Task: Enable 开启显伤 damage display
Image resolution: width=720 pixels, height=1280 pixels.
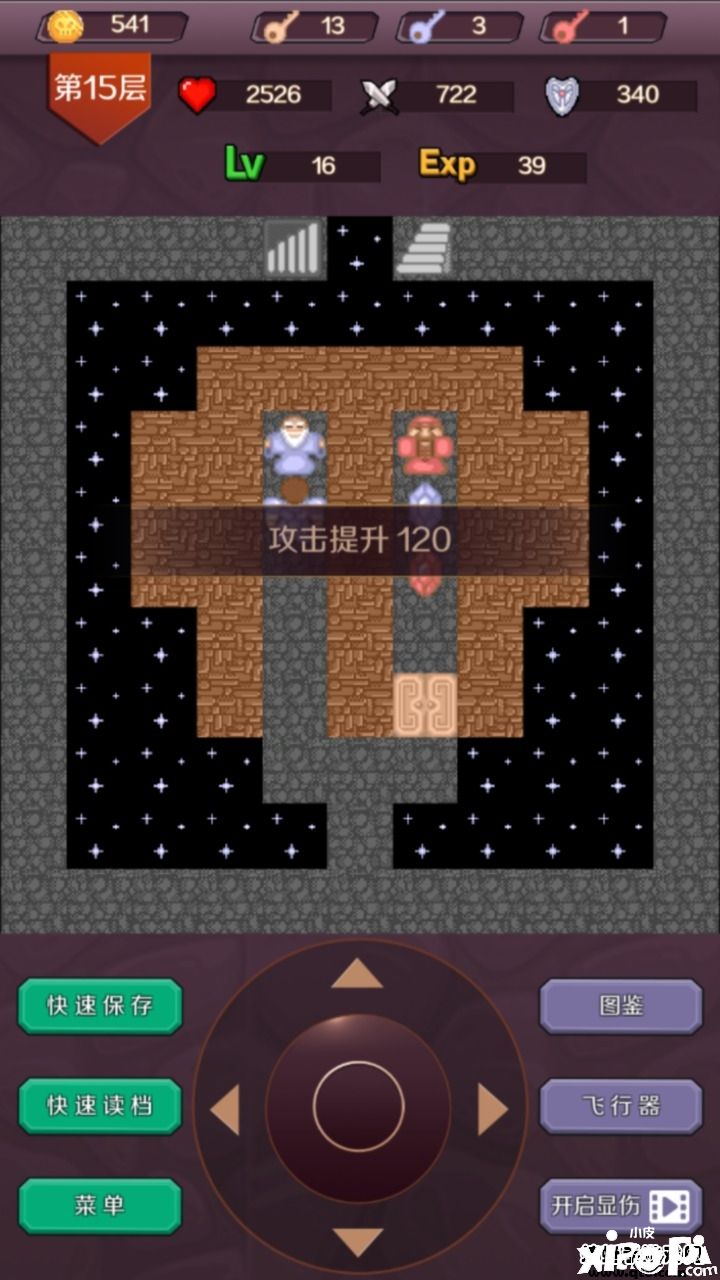Action: tap(621, 1206)
